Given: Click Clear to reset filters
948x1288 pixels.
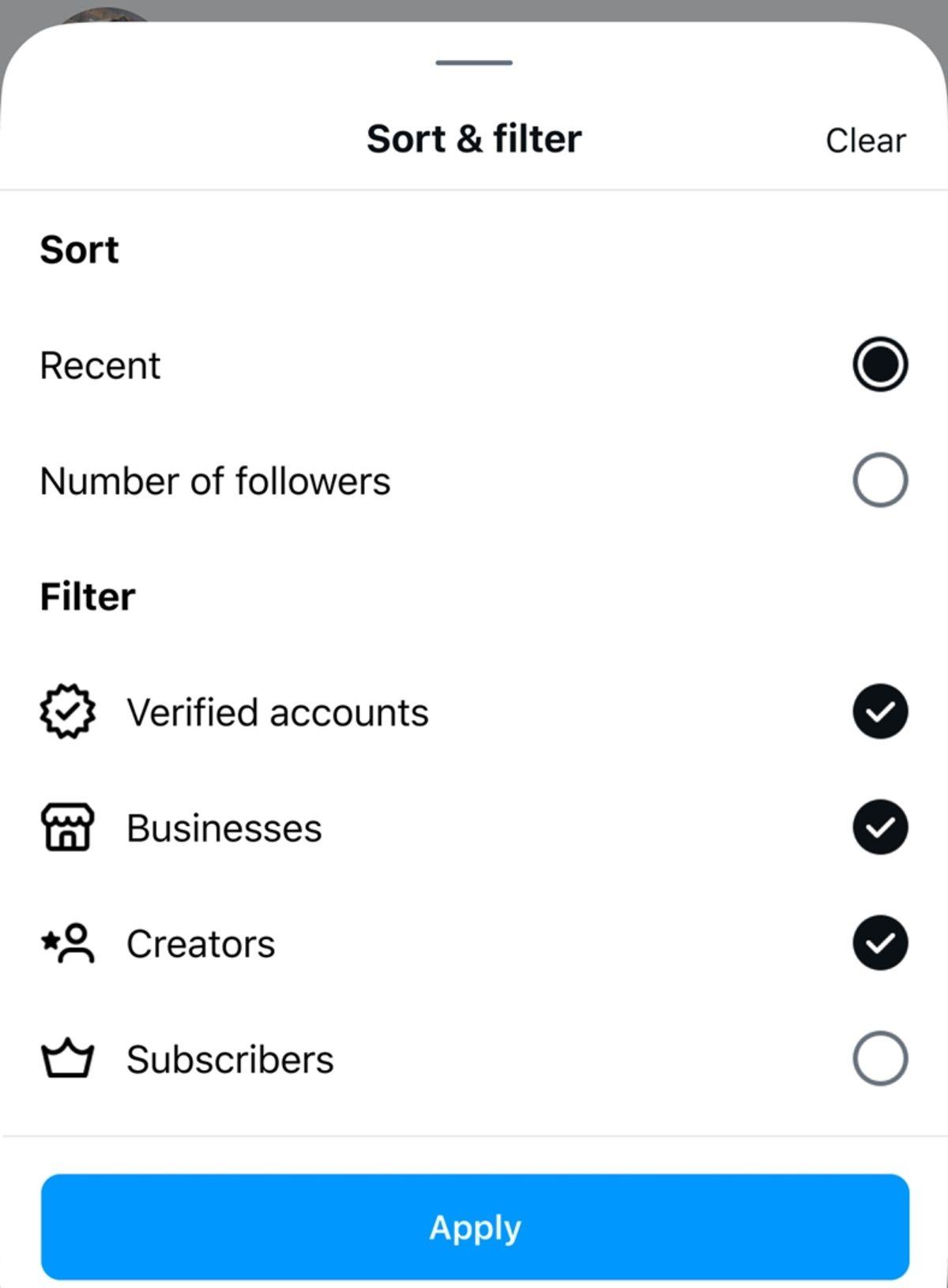Looking at the screenshot, I should coord(865,139).
